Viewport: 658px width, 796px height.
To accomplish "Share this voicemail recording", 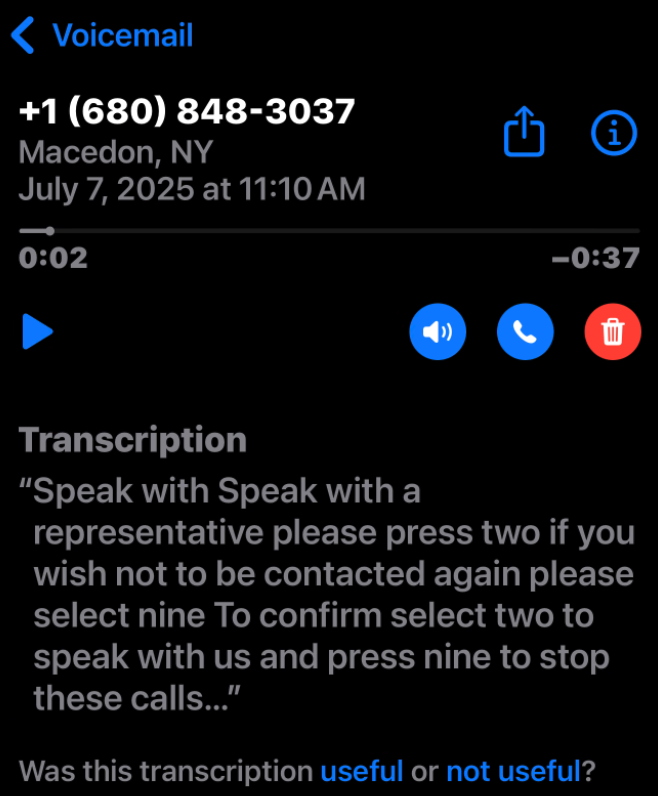I will [524, 132].
